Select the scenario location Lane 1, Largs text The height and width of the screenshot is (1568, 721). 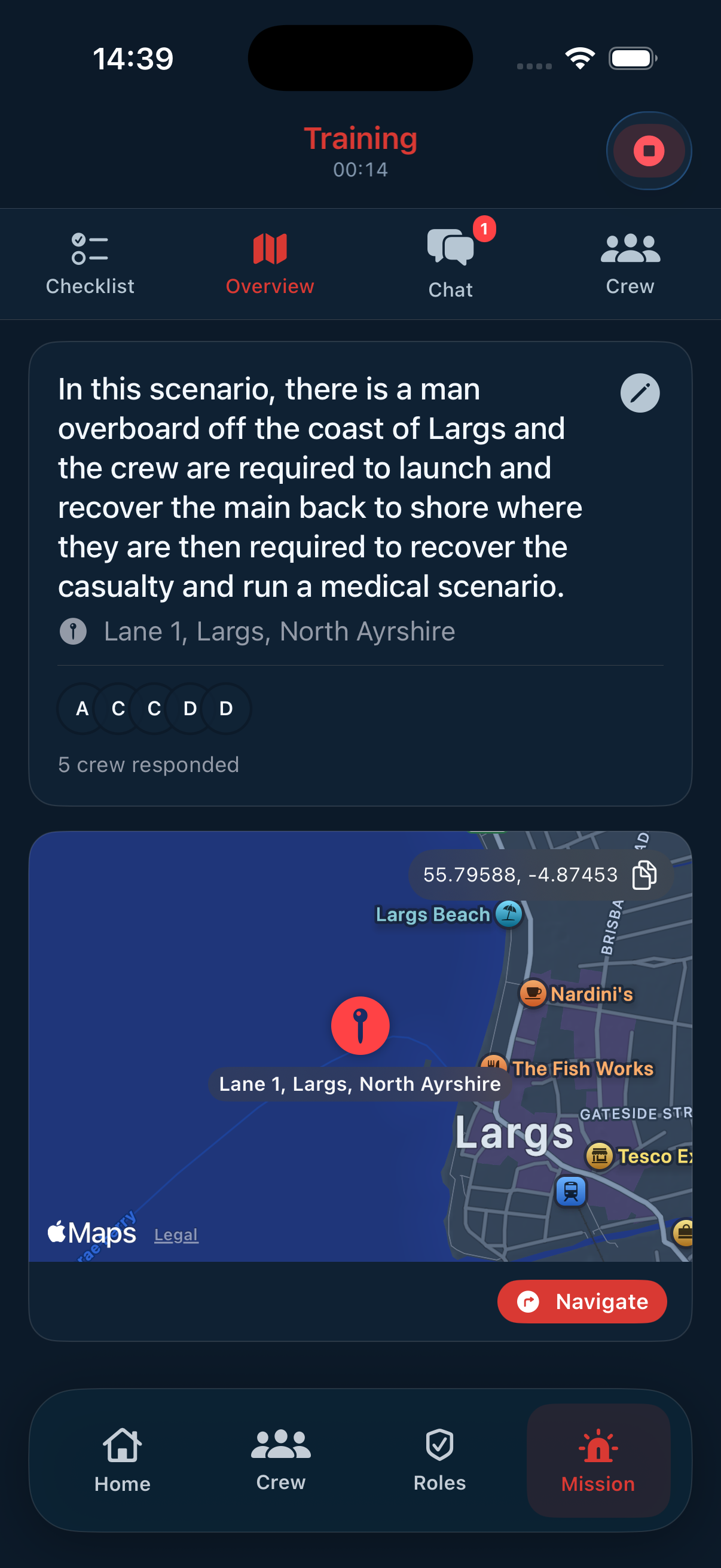(x=279, y=630)
